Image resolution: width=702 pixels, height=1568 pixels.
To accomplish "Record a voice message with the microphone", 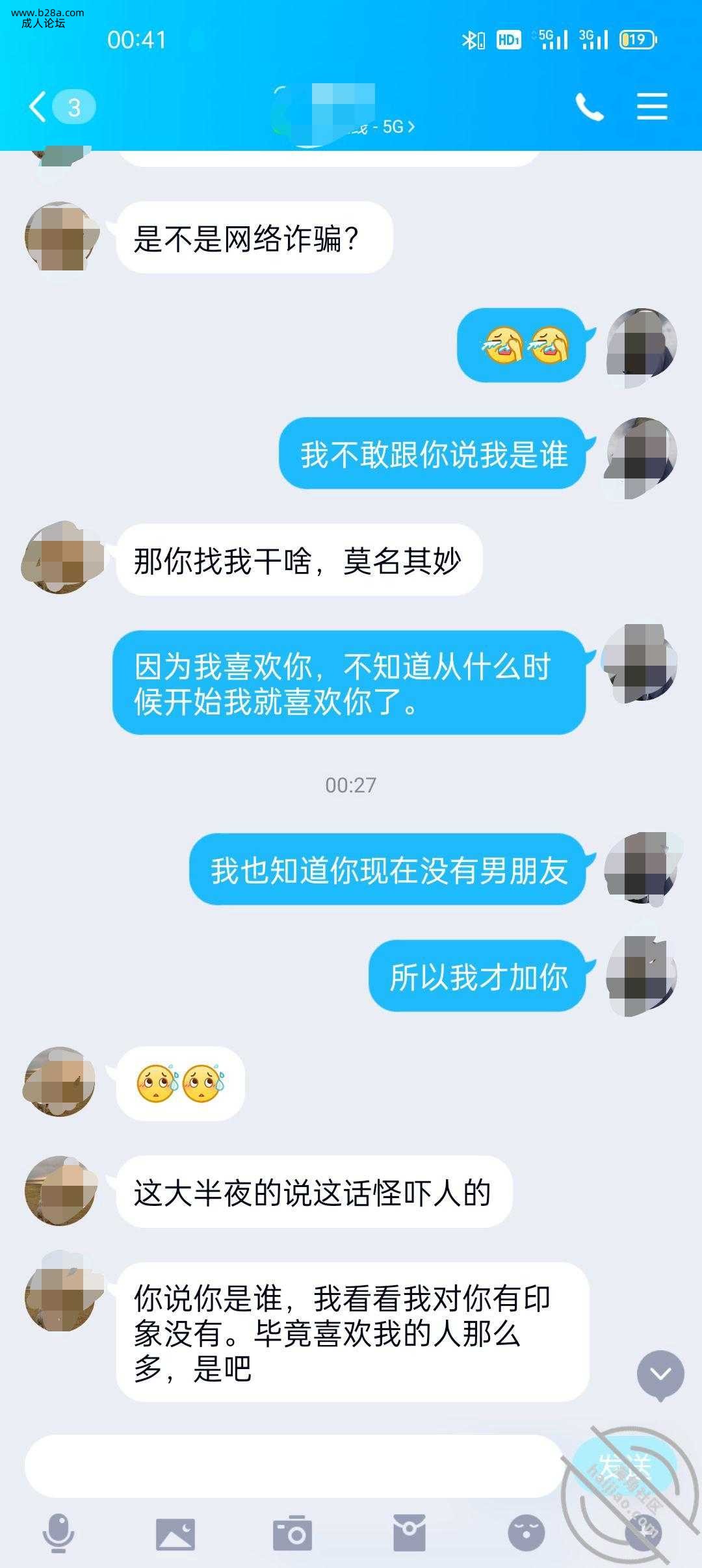I will coord(58,1533).
